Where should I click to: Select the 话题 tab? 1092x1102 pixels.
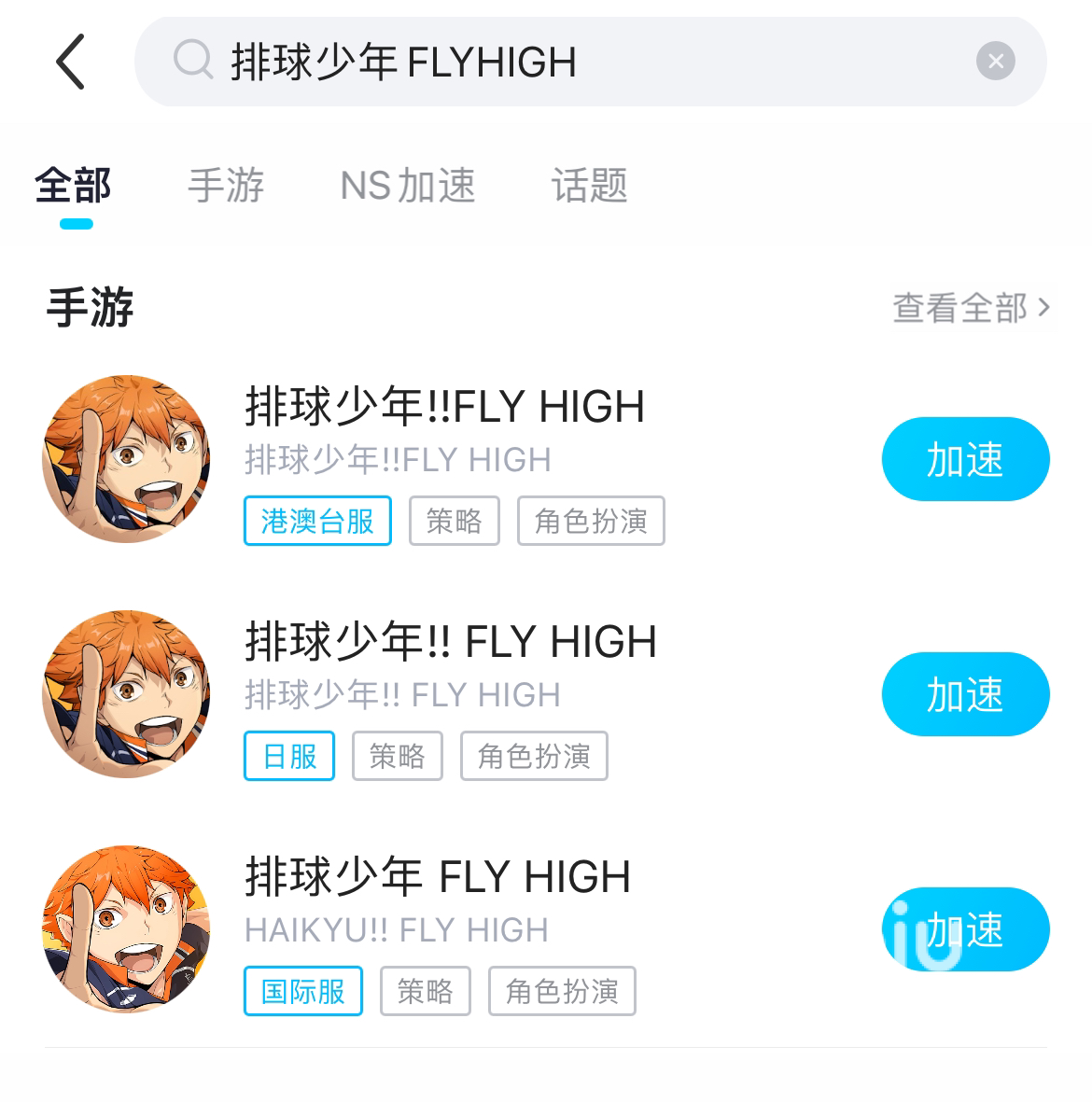tap(589, 185)
